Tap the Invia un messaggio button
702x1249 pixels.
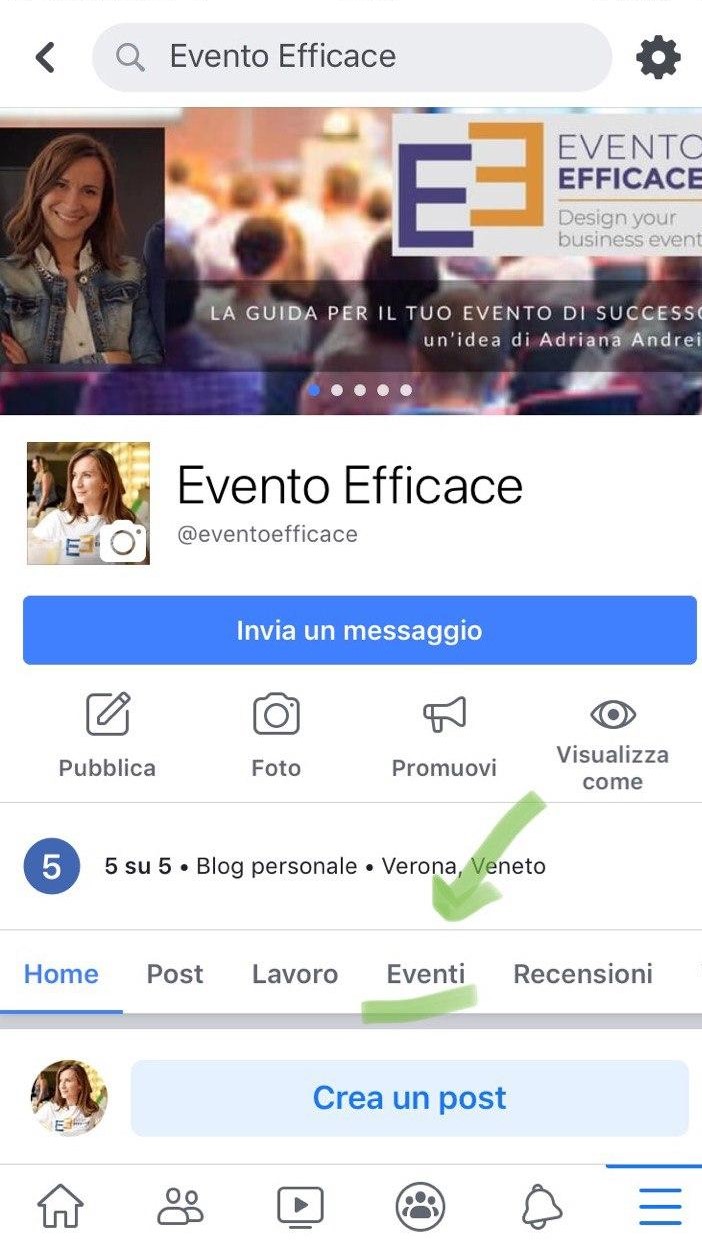point(359,631)
